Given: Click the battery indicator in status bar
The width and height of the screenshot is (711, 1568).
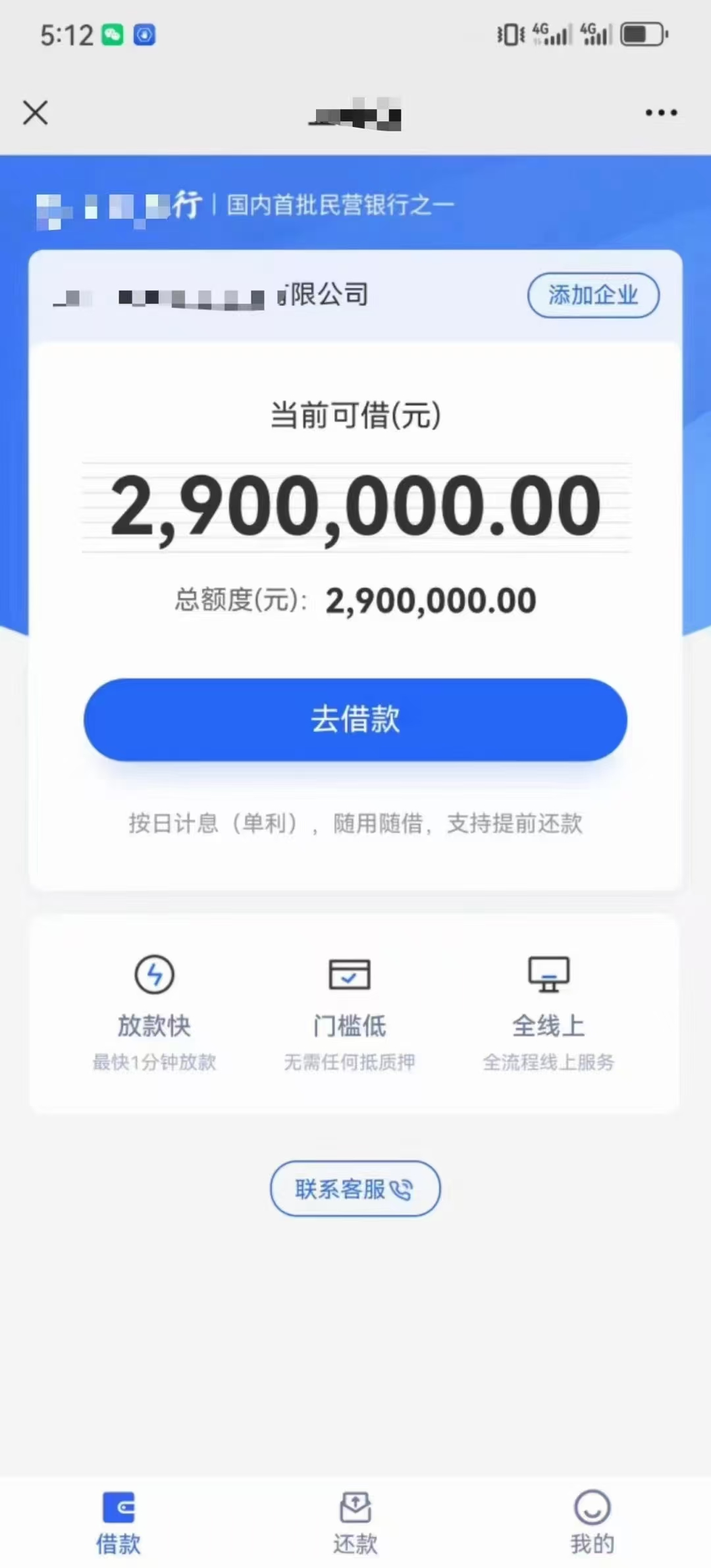Looking at the screenshot, I should pyautogui.click(x=641, y=35).
